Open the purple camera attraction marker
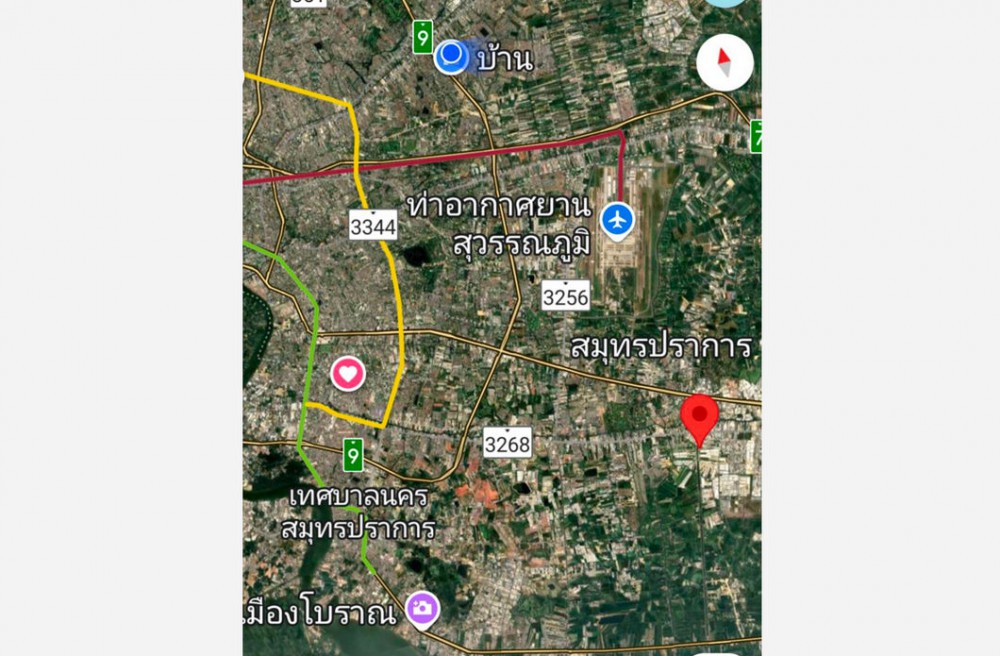This screenshot has width=1000, height=656. 423,608
